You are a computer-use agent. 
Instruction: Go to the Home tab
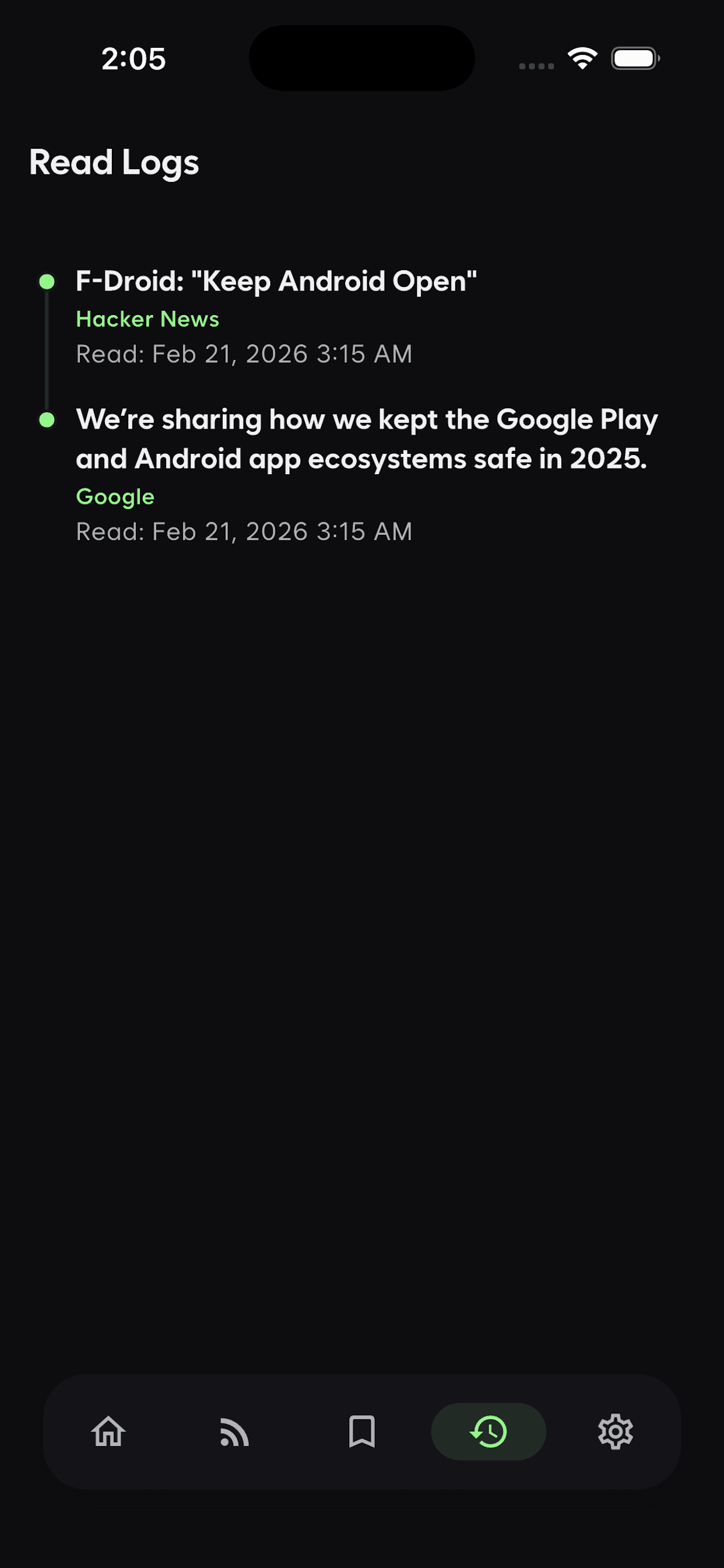click(108, 1431)
